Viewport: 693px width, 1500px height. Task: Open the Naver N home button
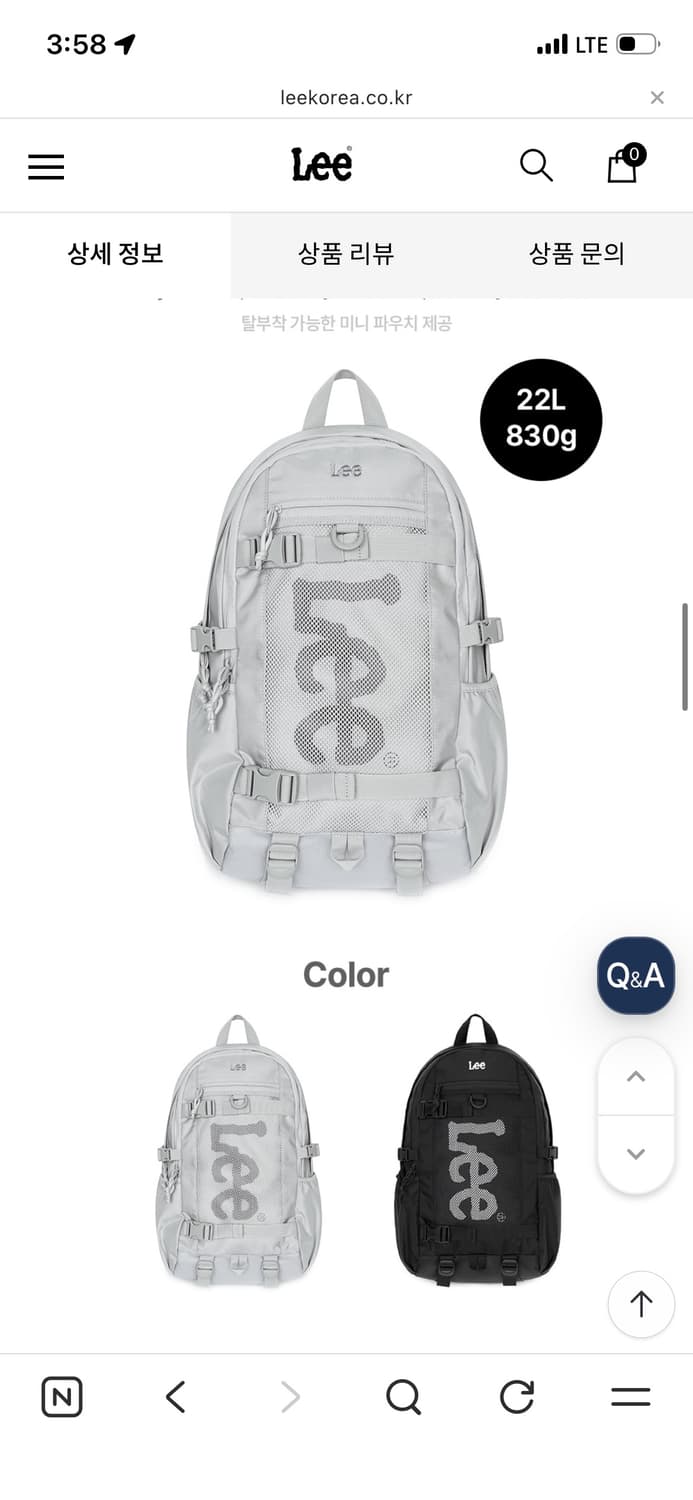[62, 1397]
